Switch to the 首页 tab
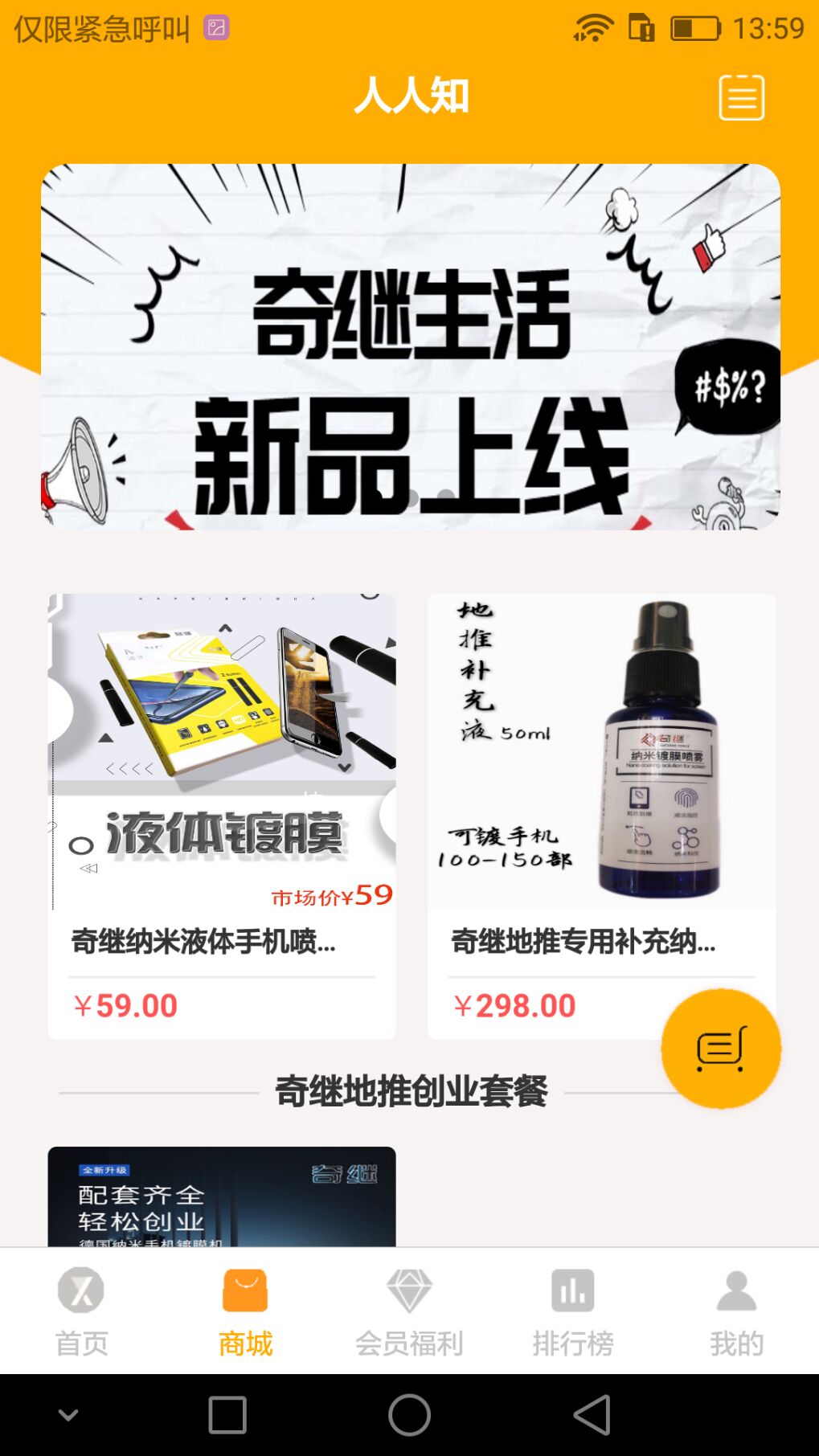819x1456 pixels. [81, 1311]
